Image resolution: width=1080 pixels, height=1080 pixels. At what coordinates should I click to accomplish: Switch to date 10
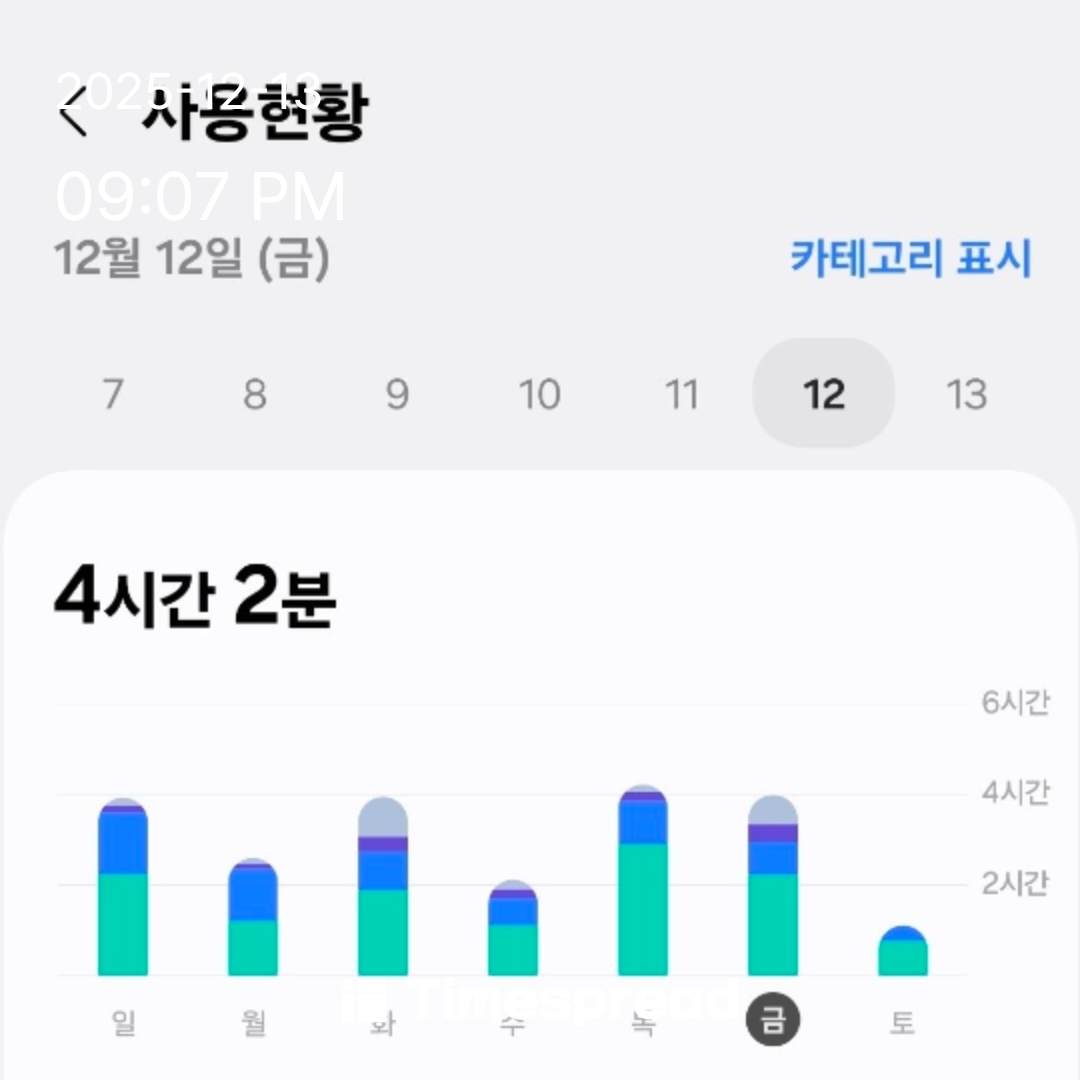[539, 394]
